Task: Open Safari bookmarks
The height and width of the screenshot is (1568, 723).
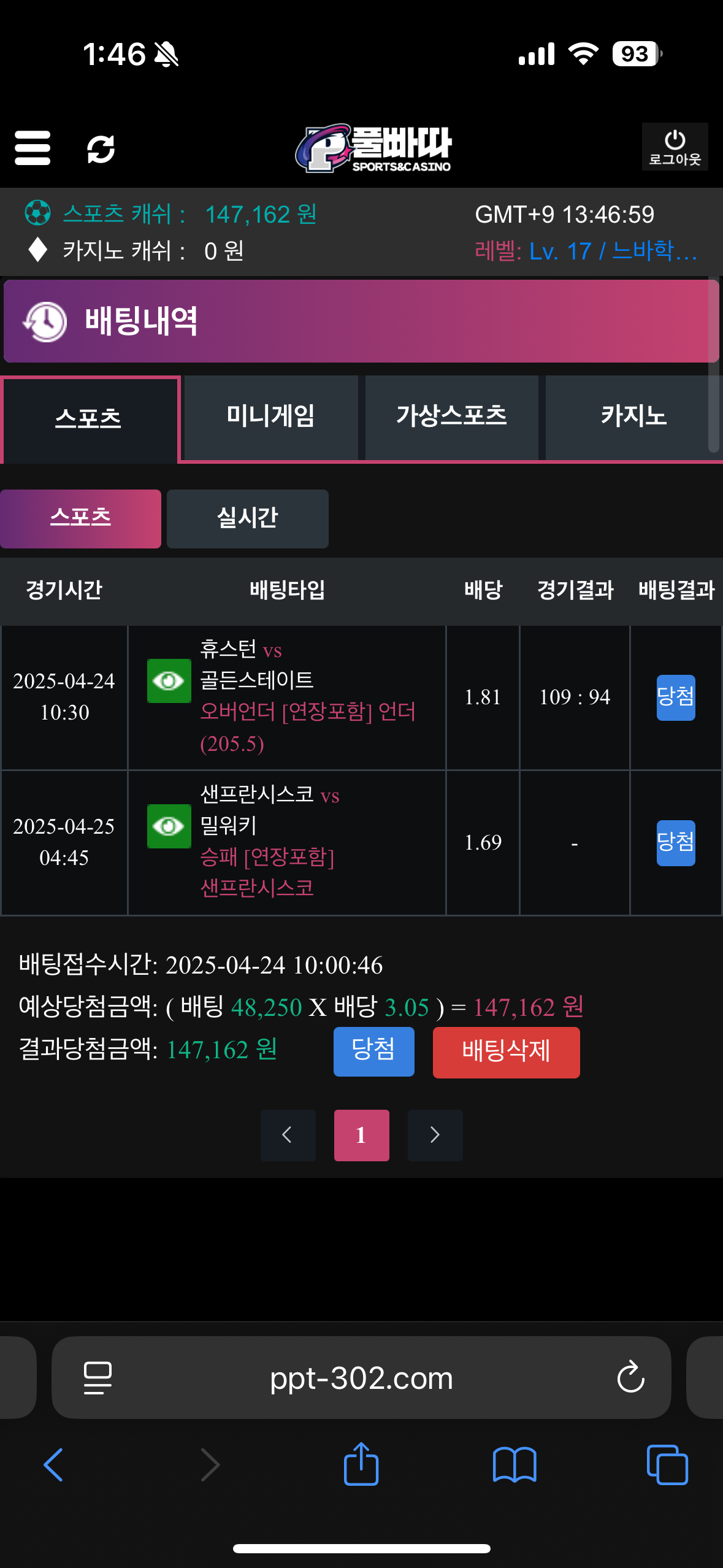Action: [514, 1465]
